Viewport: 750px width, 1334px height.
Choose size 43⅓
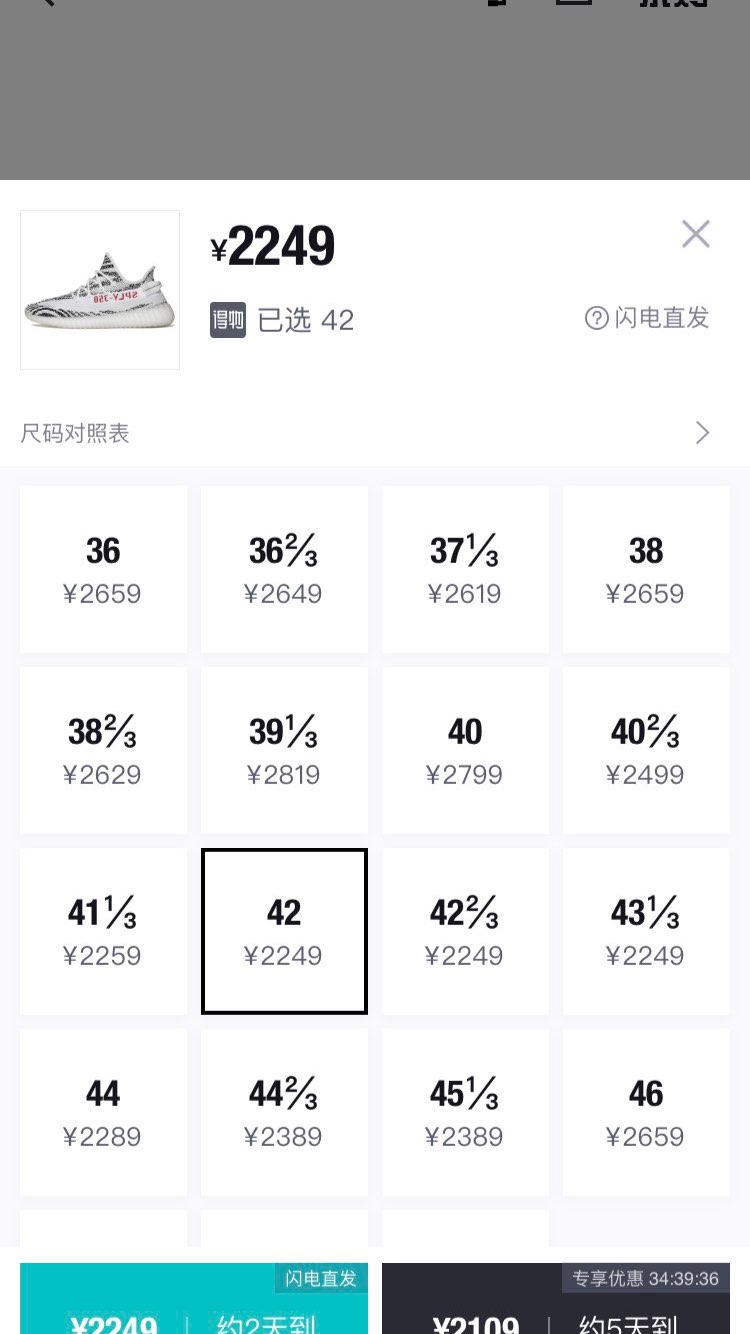coord(646,931)
